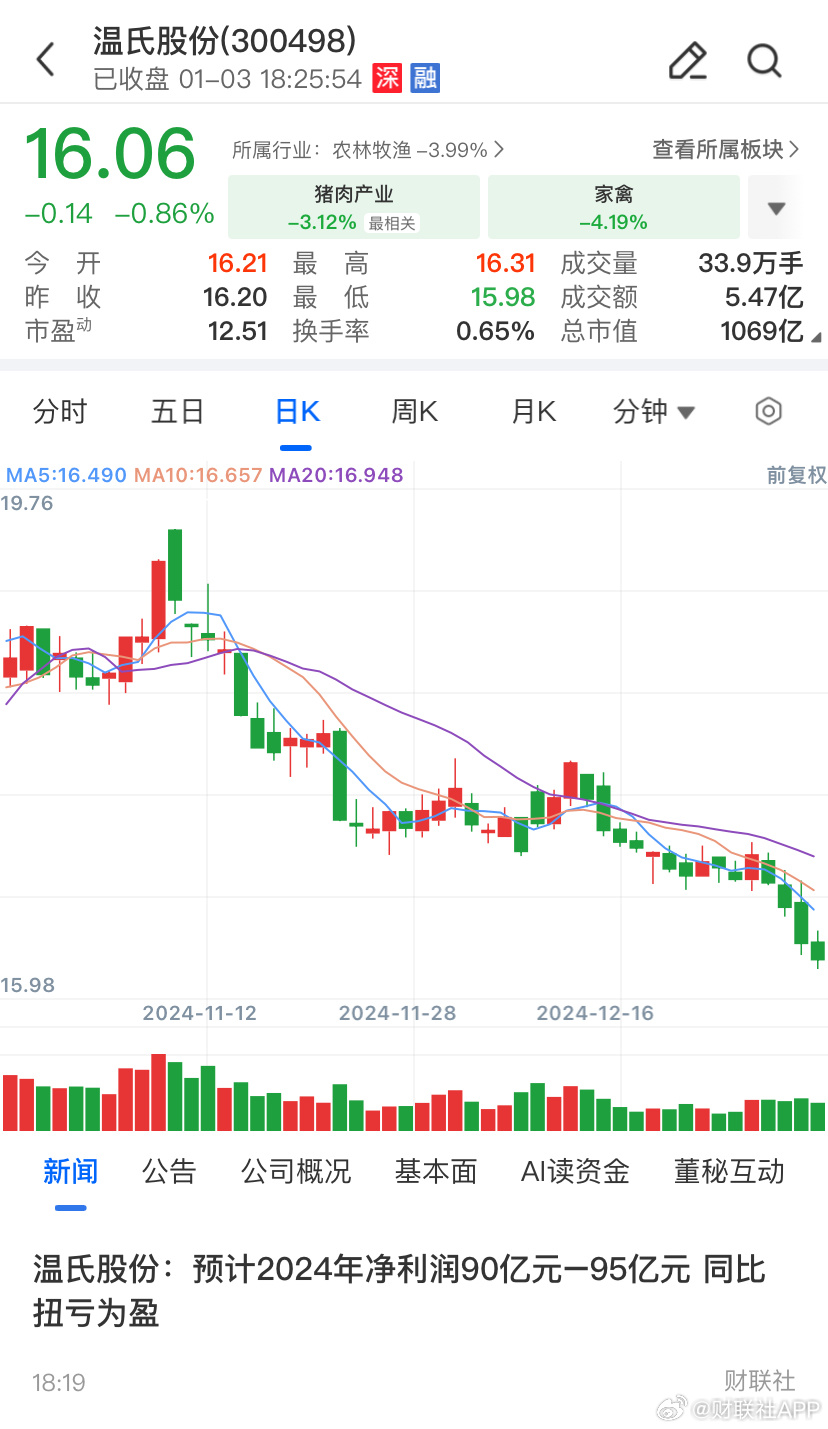
Task: Click the 深 Shenzhen market badge
Action: pos(388,77)
